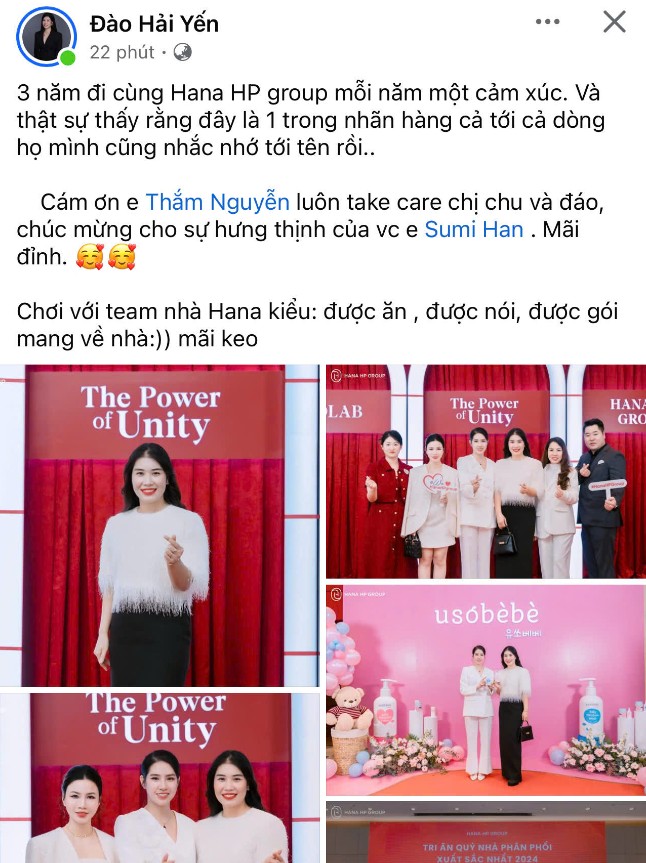Open Đào Hải Yến's profile name link
The width and height of the screenshot is (646, 863).
click(154, 23)
